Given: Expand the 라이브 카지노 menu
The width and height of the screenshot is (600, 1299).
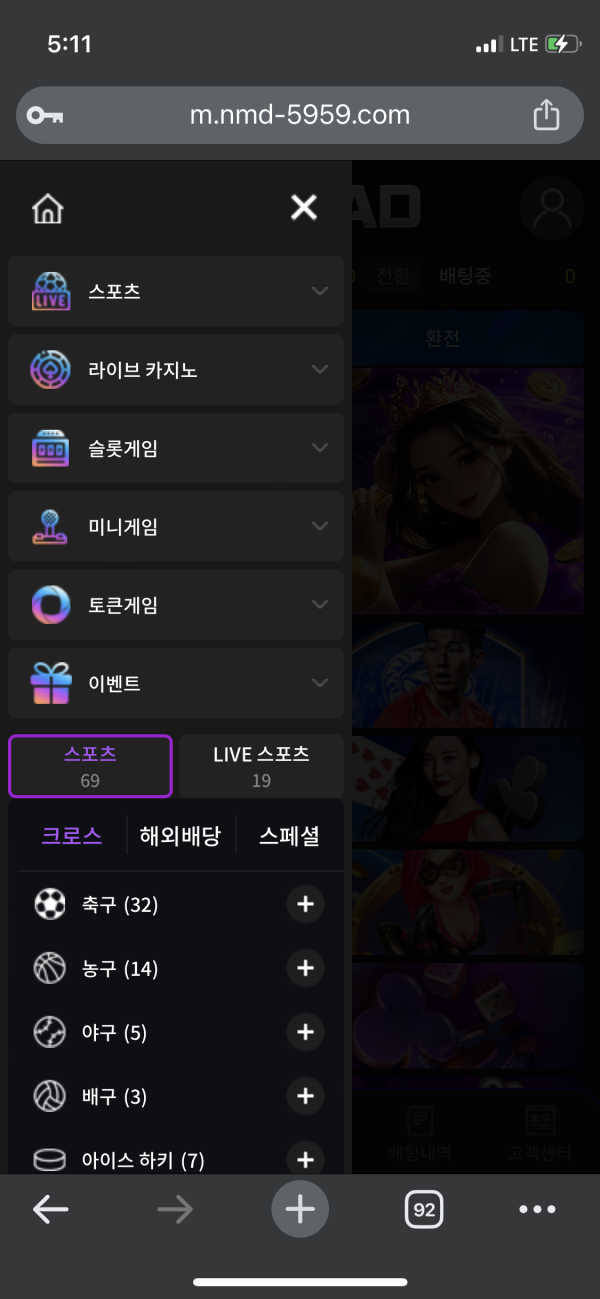Looking at the screenshot, I should point(176,369).
